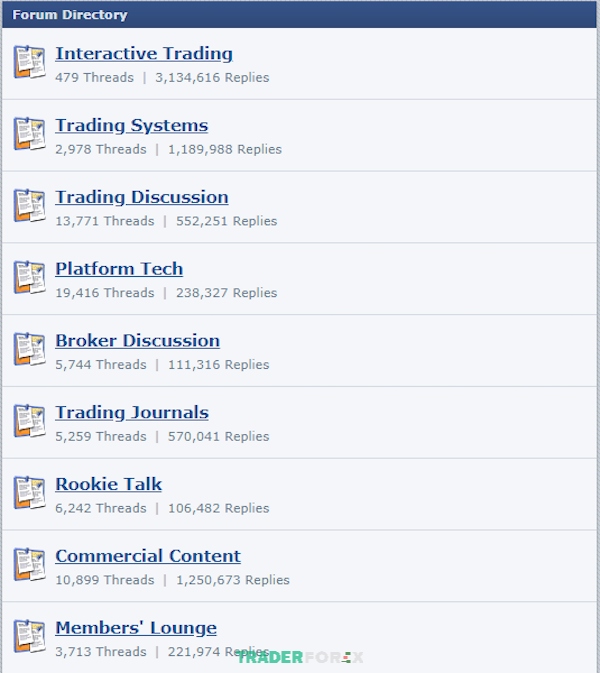Open the Trading Systems forum
Screen dimensions: 600x673
131,126
